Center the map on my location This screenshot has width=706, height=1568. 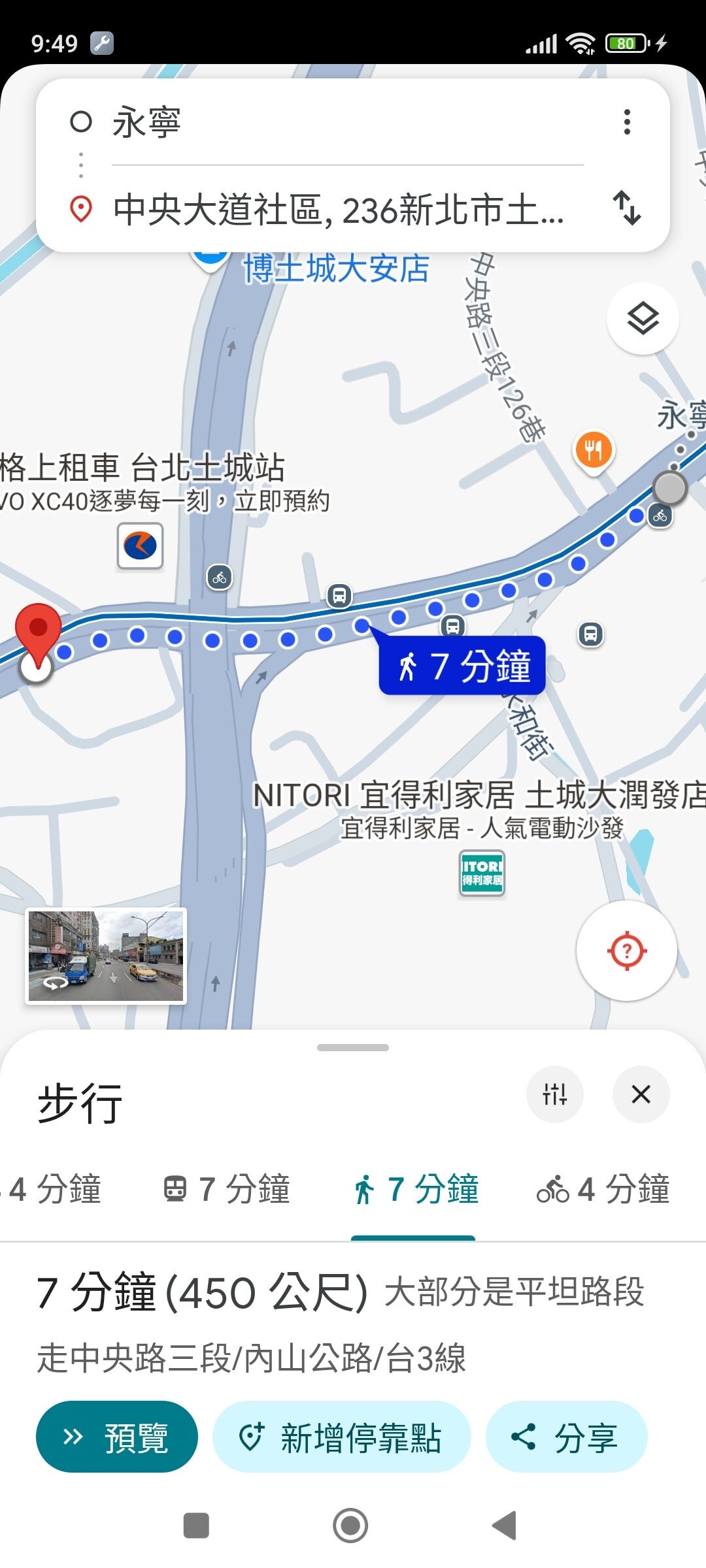(x=626, y=951)
